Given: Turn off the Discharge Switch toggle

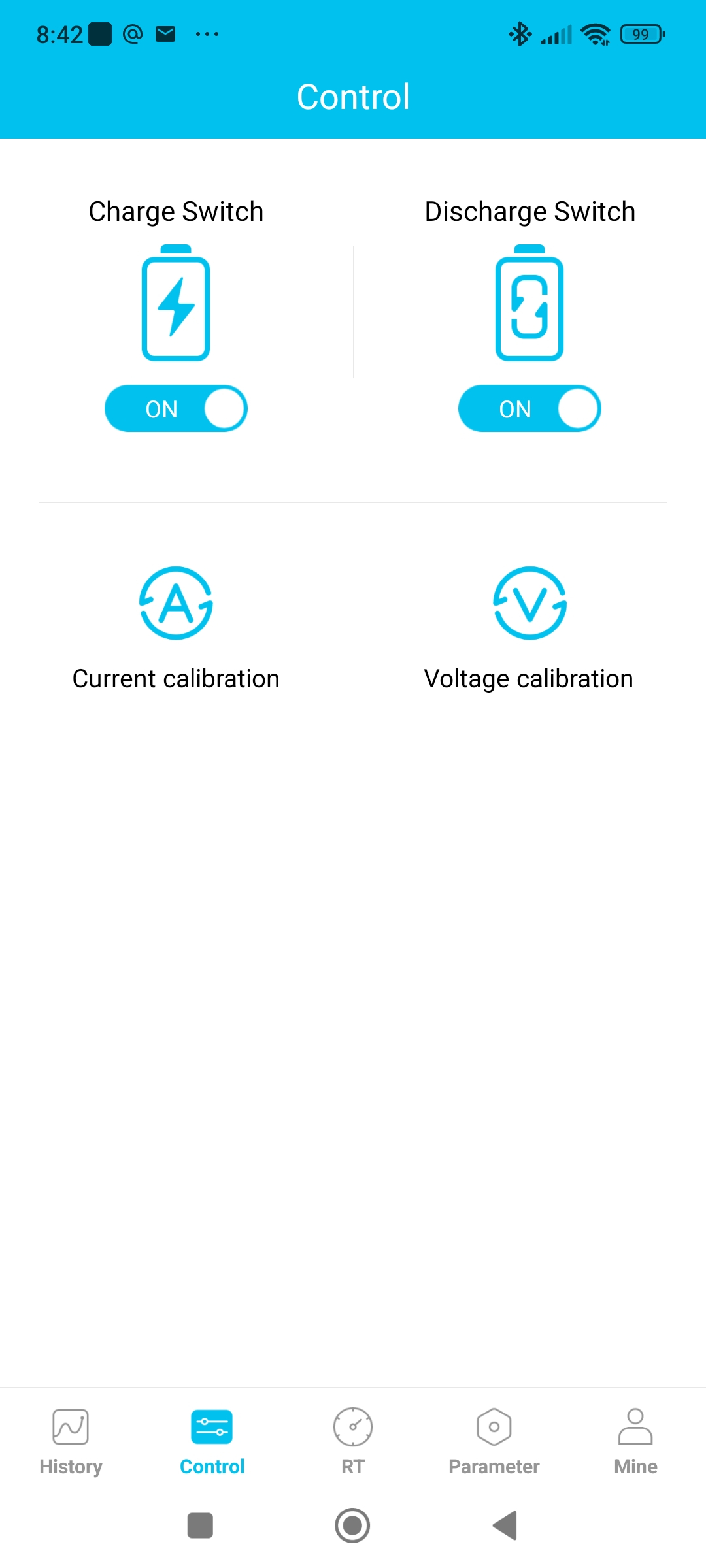Looking at the screenshot, I should [529, 408].
